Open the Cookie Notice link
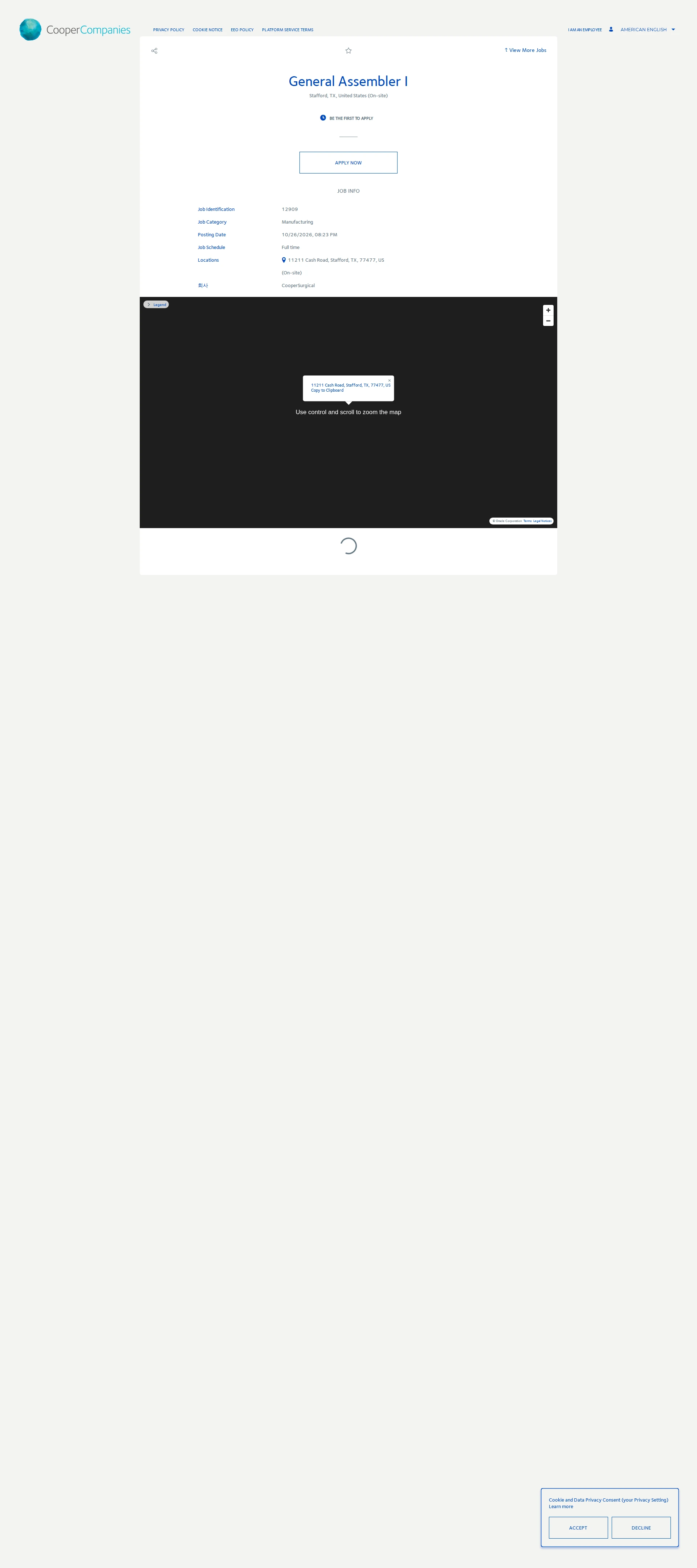The width and height of the screenshot is (697, 1568). (208, 30)
